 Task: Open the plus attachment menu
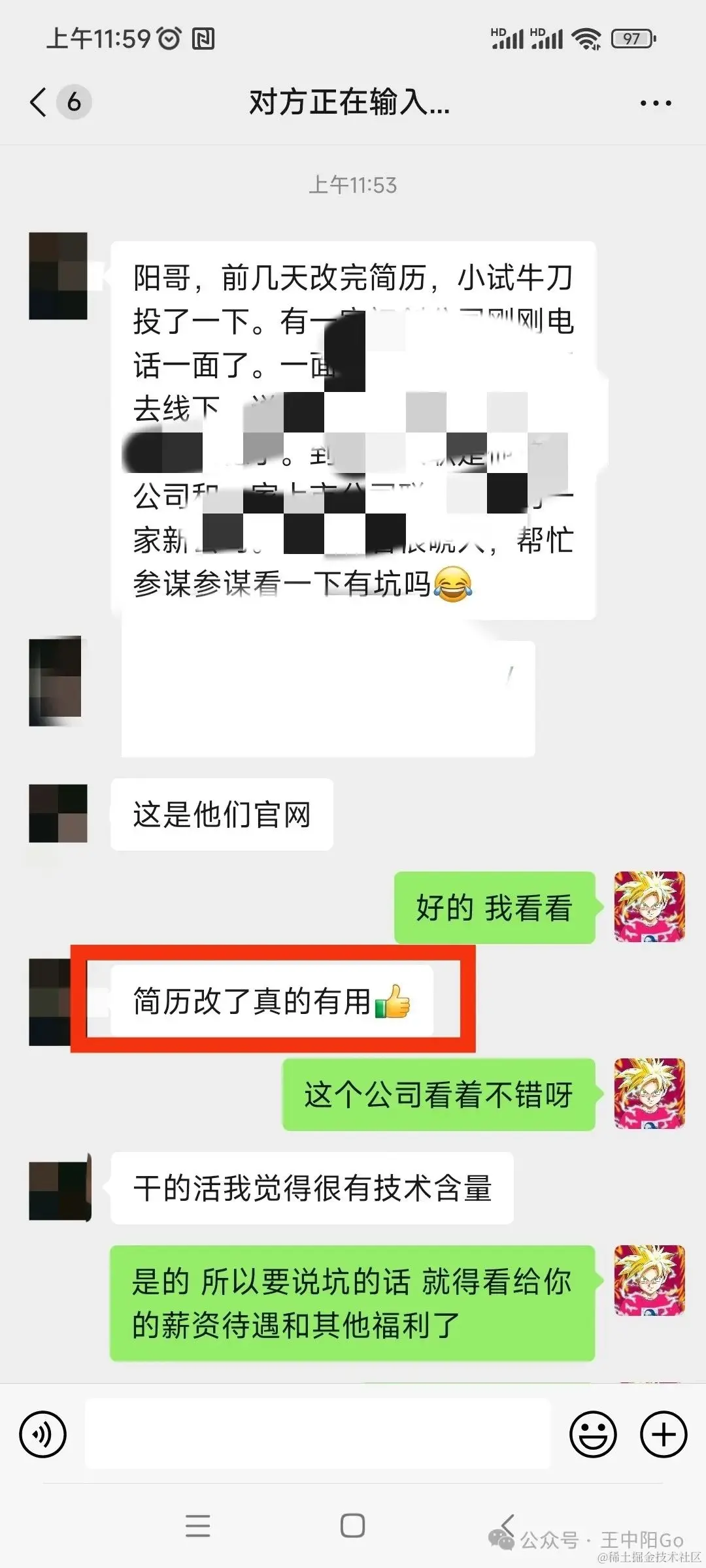tap(664, 1434)
